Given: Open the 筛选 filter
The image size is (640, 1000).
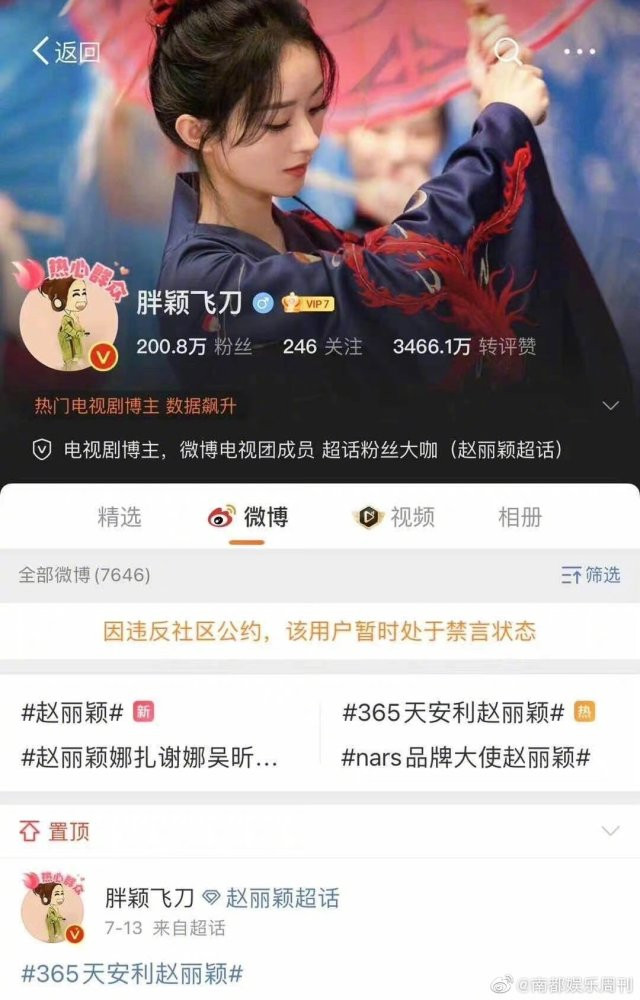Looking at the screenshot, I should (591, 574).
